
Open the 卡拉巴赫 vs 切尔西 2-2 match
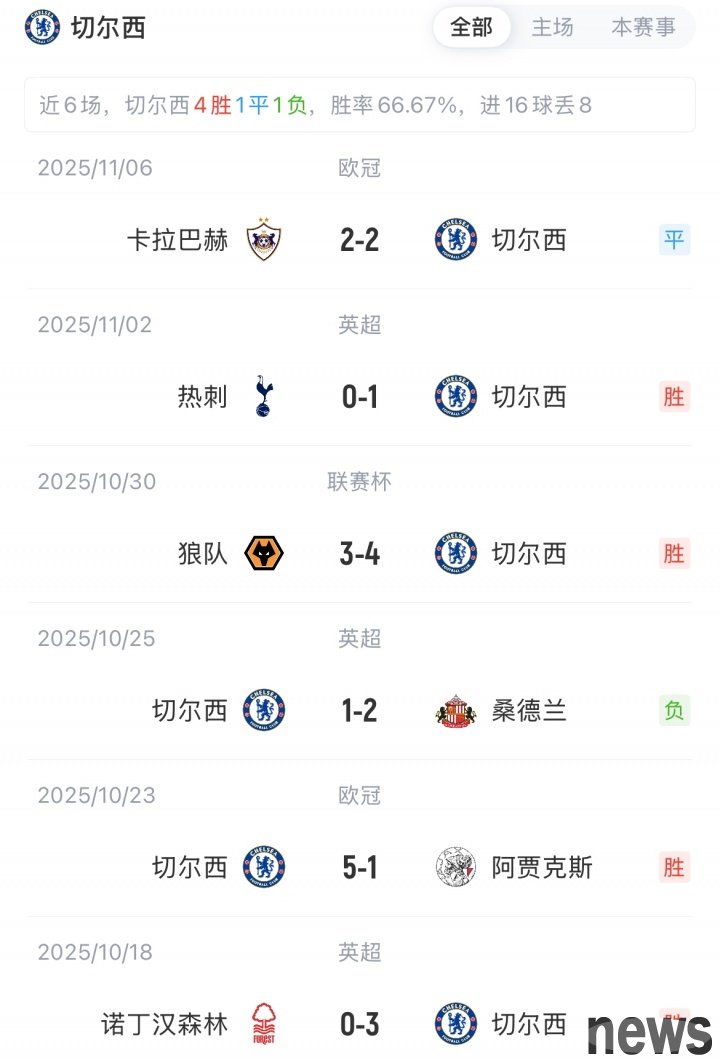359,240
